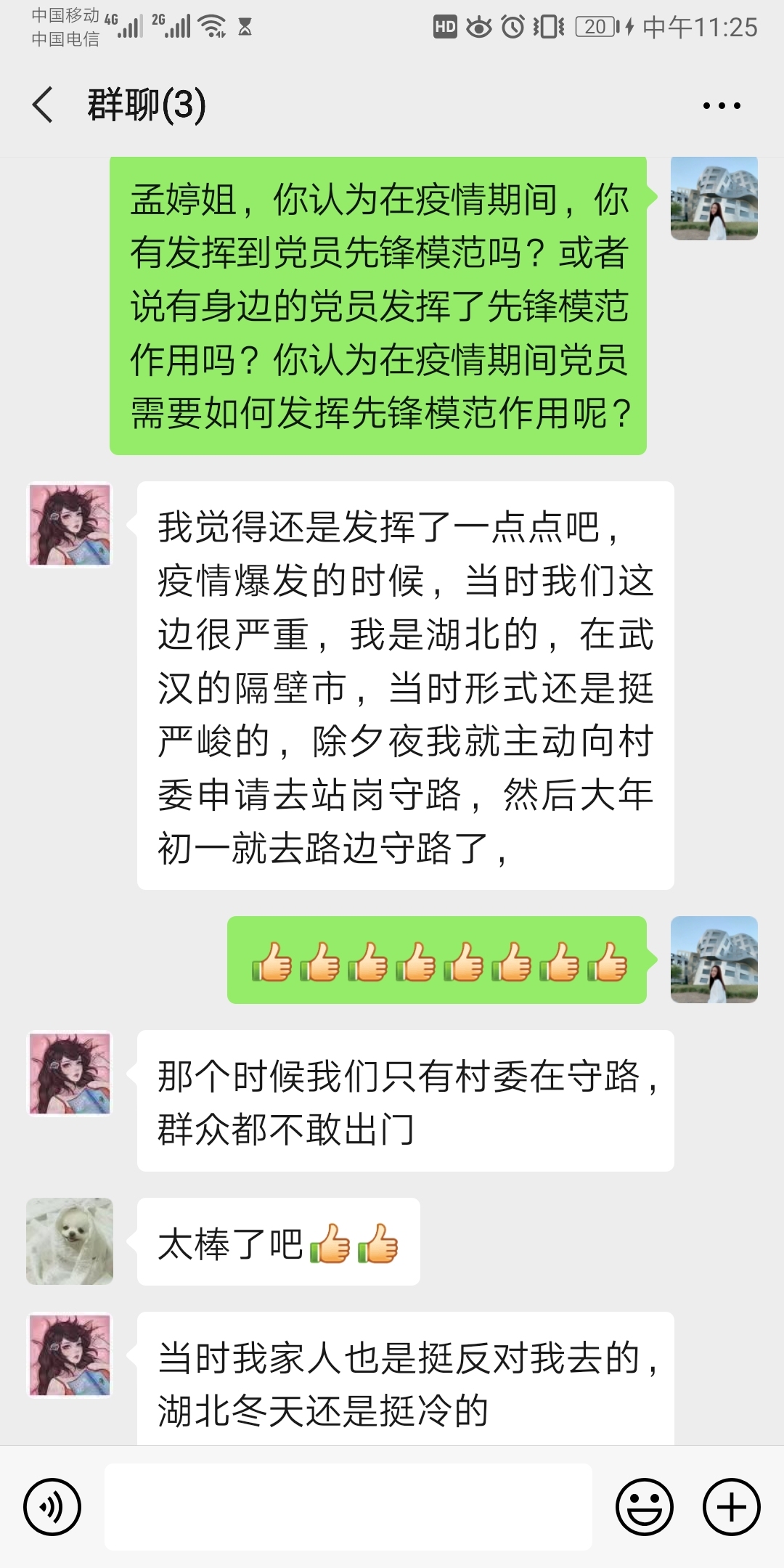
Task: Open the plus attachment menu
Action: point(731,1506)
